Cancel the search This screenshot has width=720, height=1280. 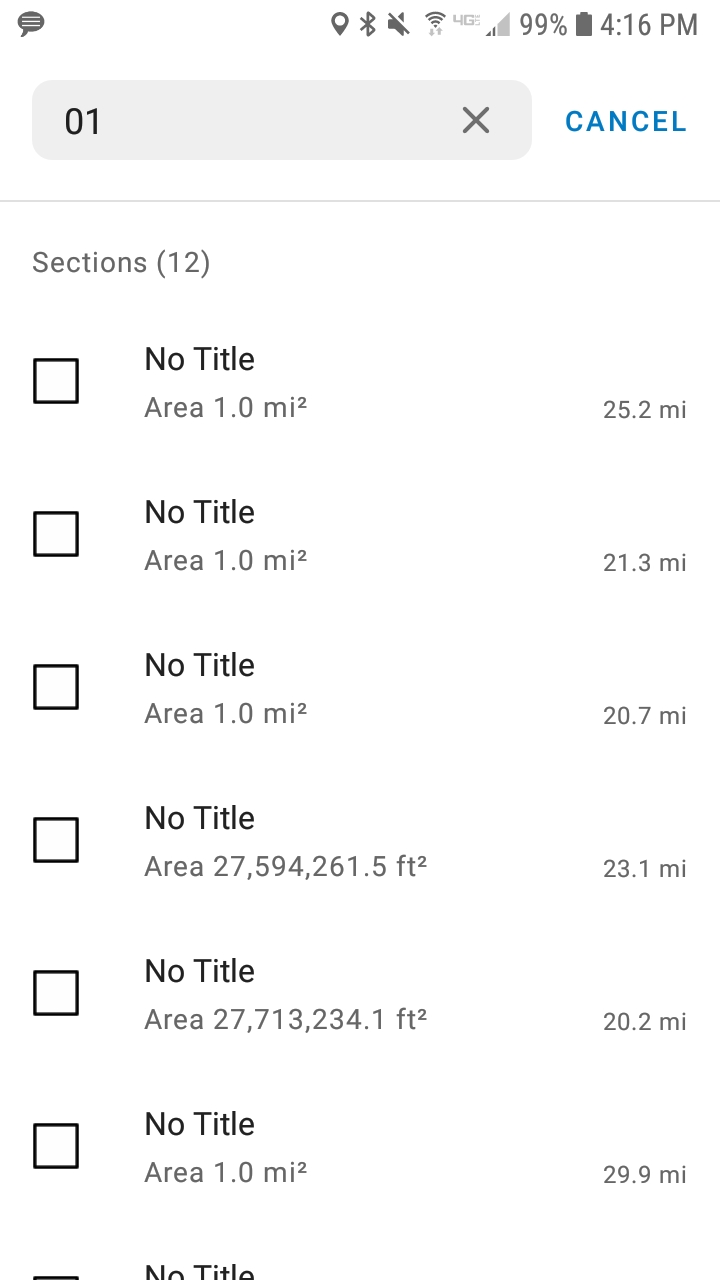tap(626, 121)
